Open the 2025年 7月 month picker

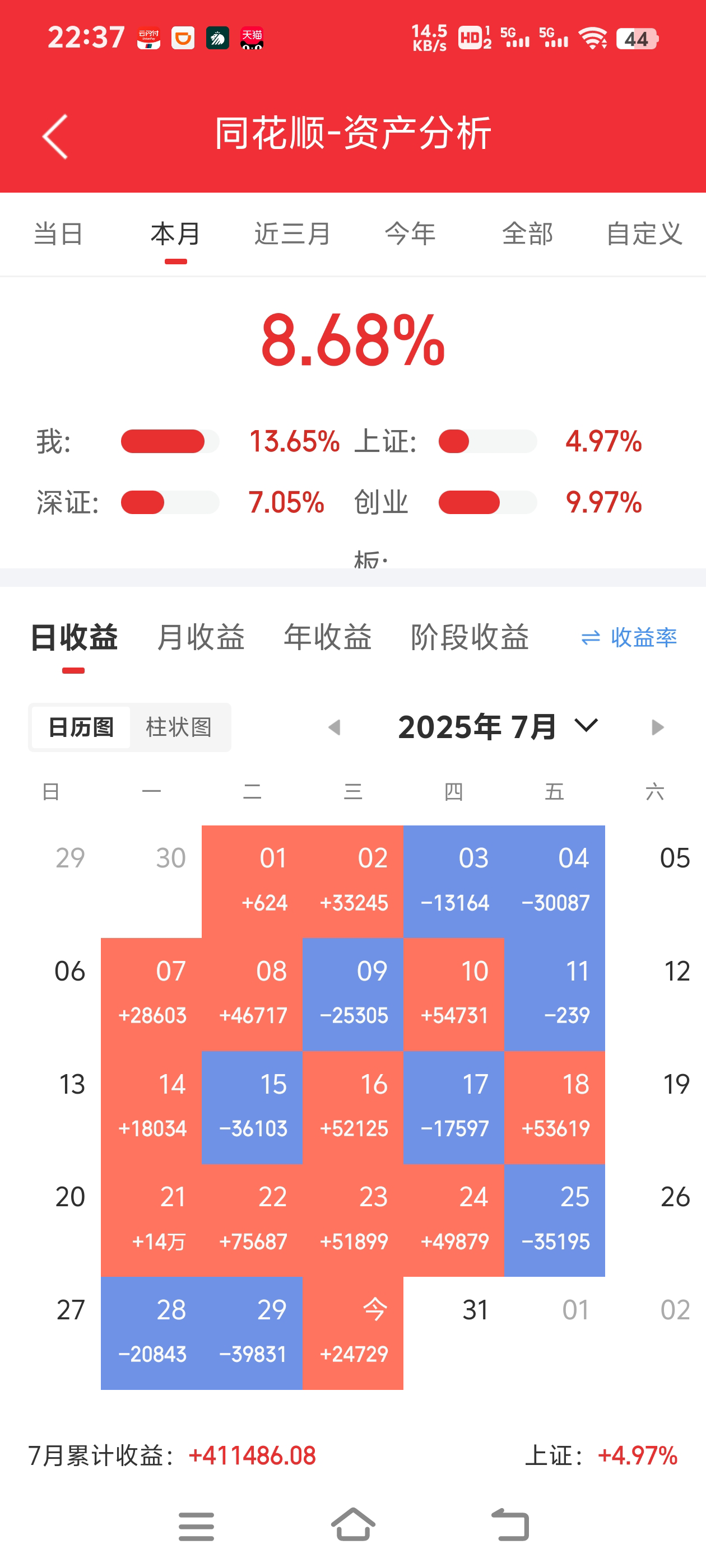point(498,727)
